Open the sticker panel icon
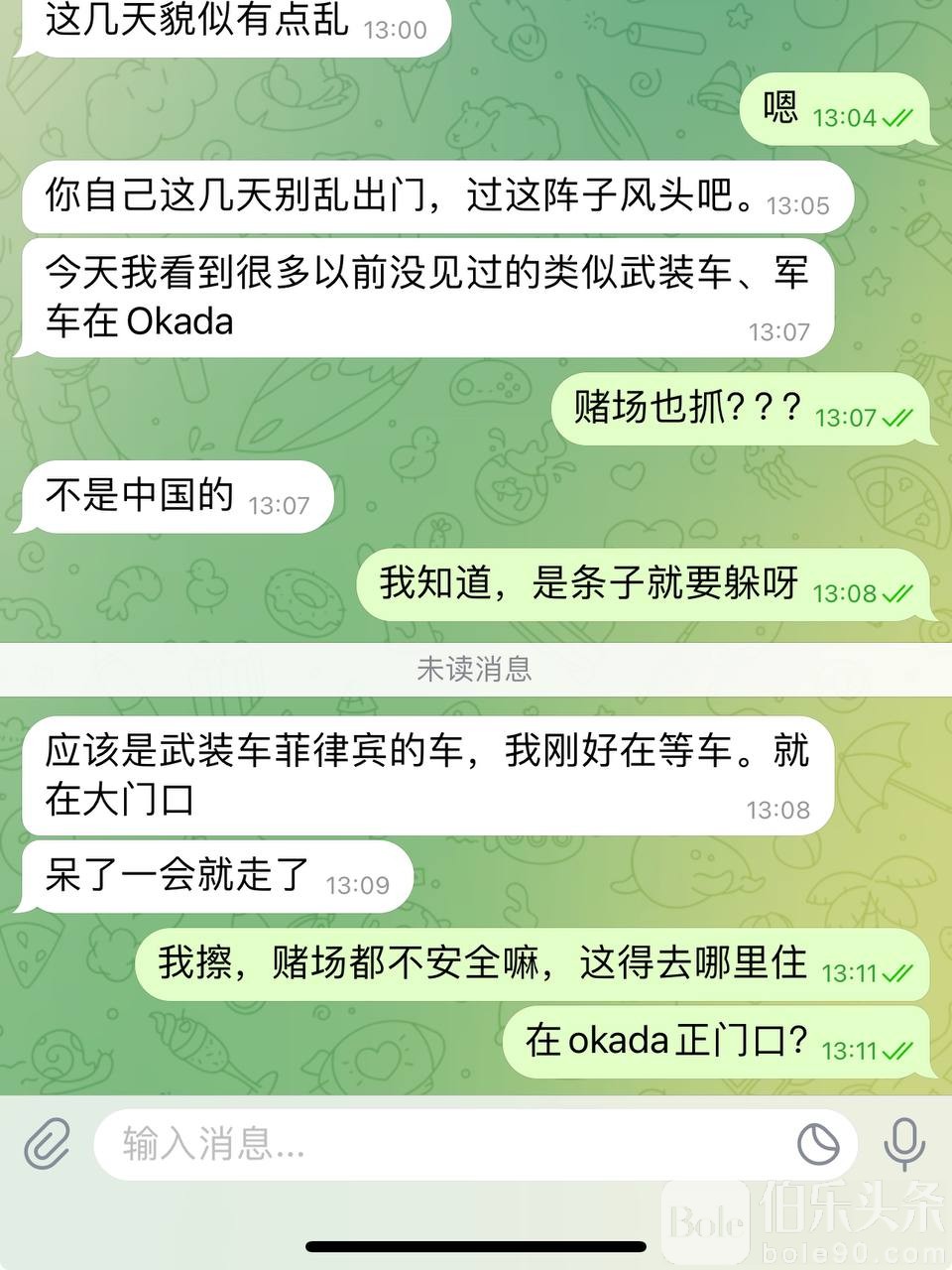 click(x=819, y=1144)
